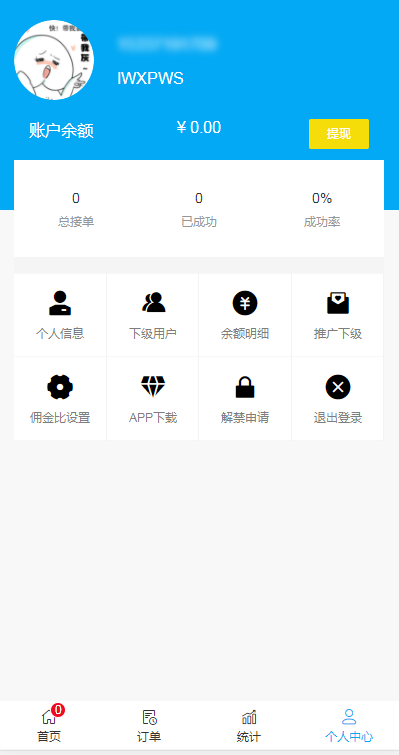Image resolution: width=399 pixels, height=755 pixels.
Task: Open 个人信息 personal info
Action: 60,315
